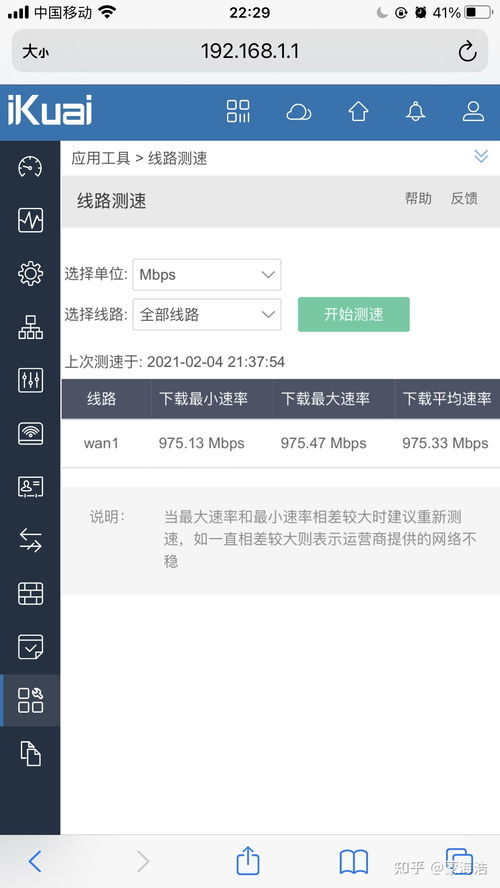This screenshot has width=500, height=888.
Task: Open the monitoring waveform sidebar item
Action: click(x=30, y=220)
